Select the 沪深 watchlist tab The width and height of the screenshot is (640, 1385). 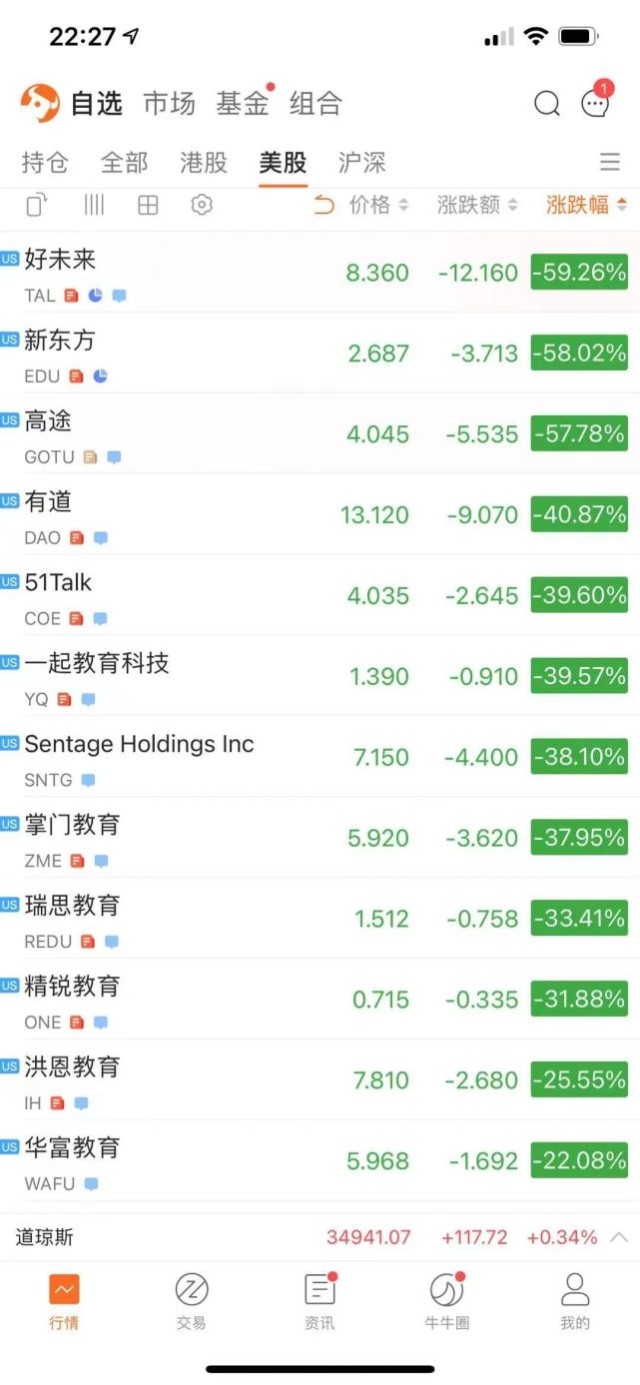pyautogui.click(x=362, y=162)
